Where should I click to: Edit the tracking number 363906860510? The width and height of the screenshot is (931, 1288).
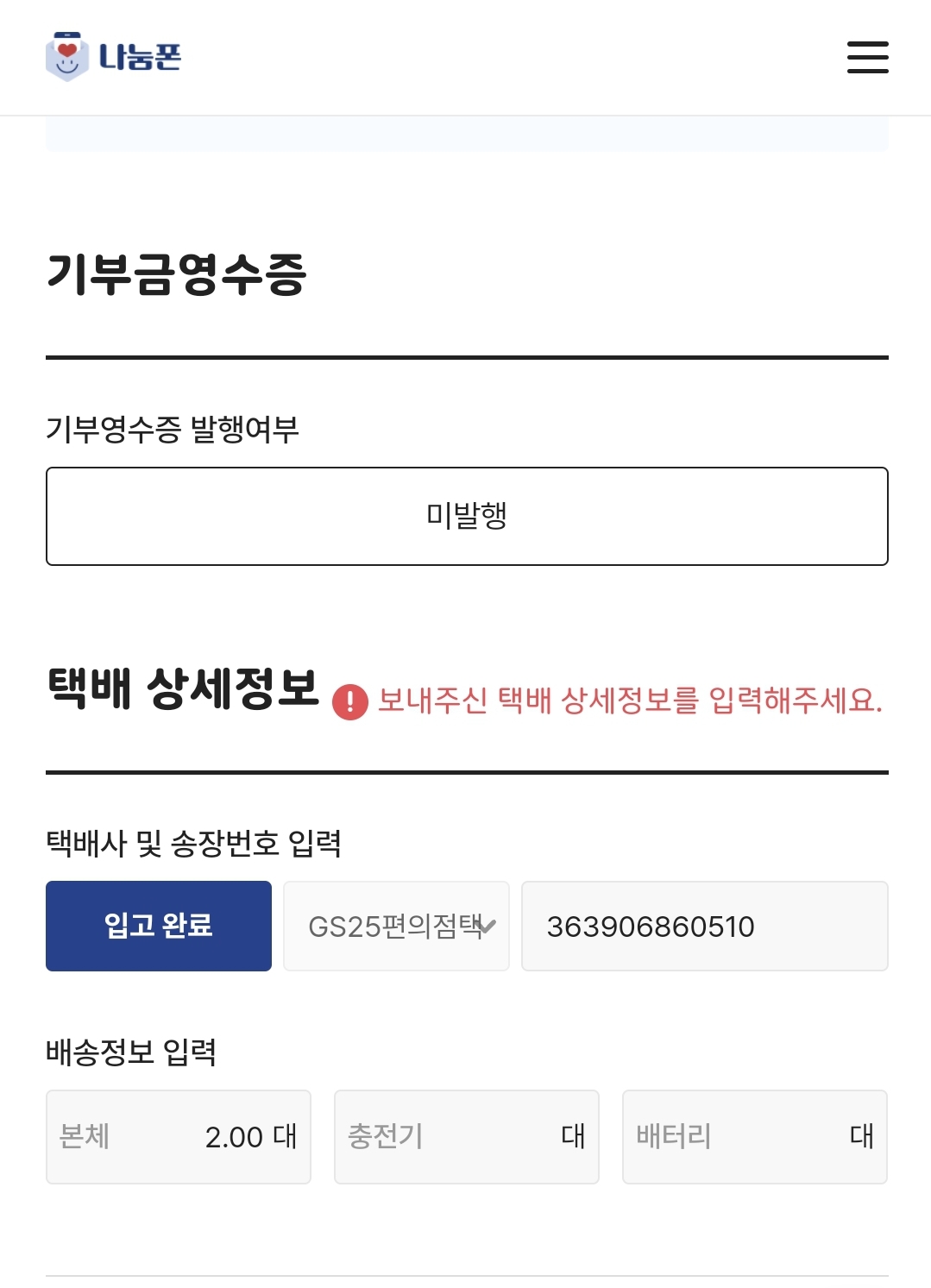click(x=705, y=926)
